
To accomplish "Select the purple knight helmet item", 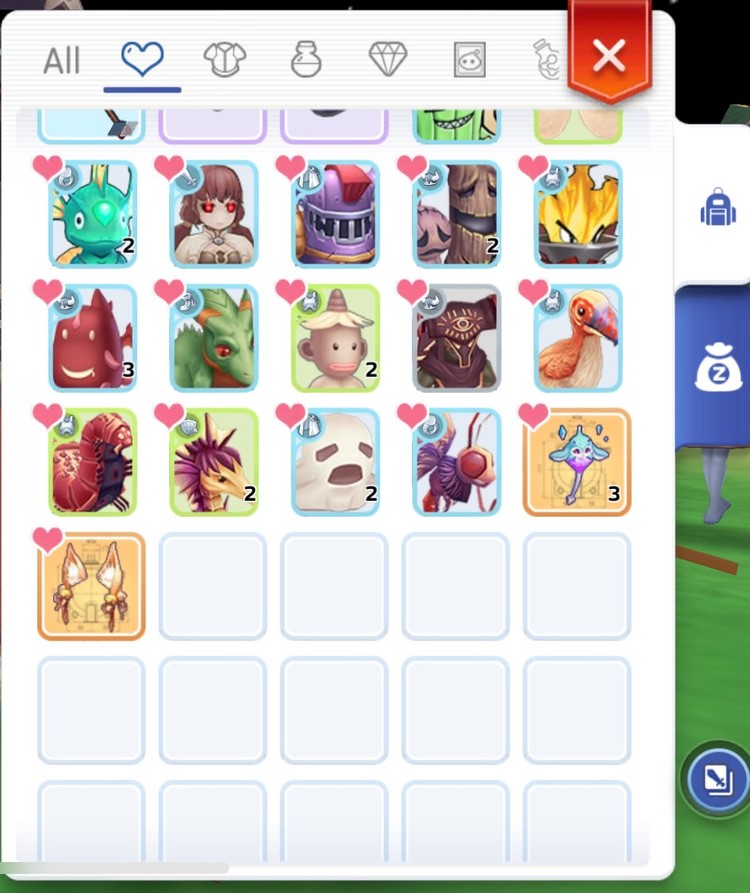I will [x=334, y=215].
